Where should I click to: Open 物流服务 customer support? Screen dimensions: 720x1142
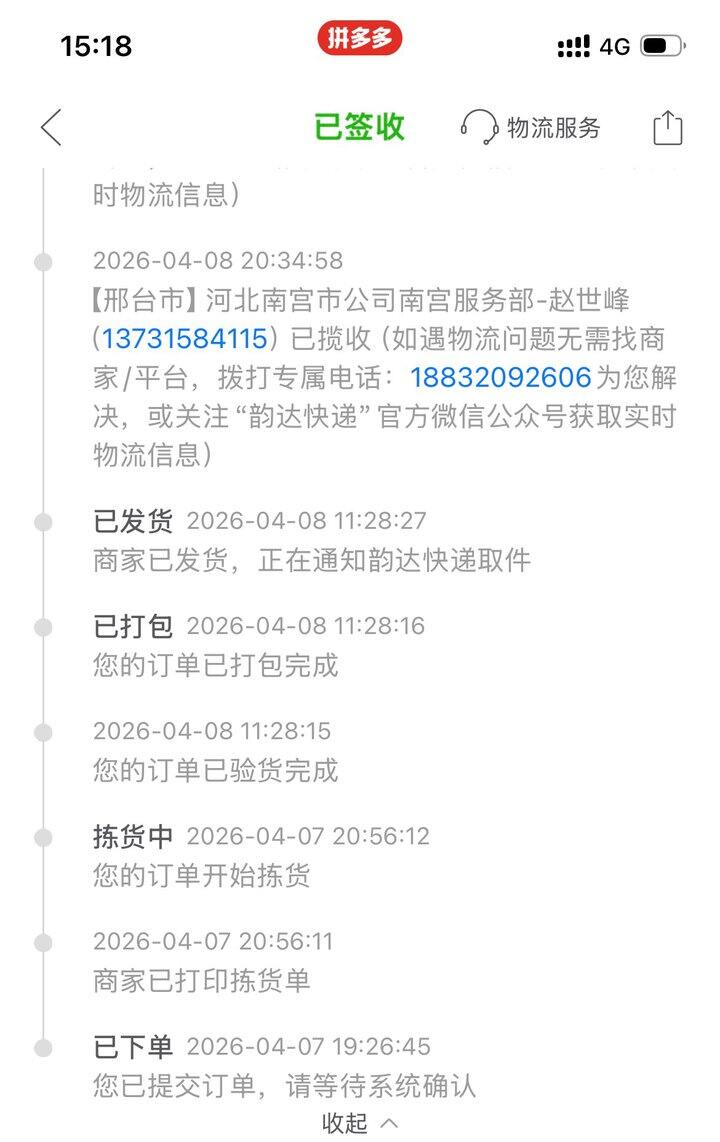(531, 128)
